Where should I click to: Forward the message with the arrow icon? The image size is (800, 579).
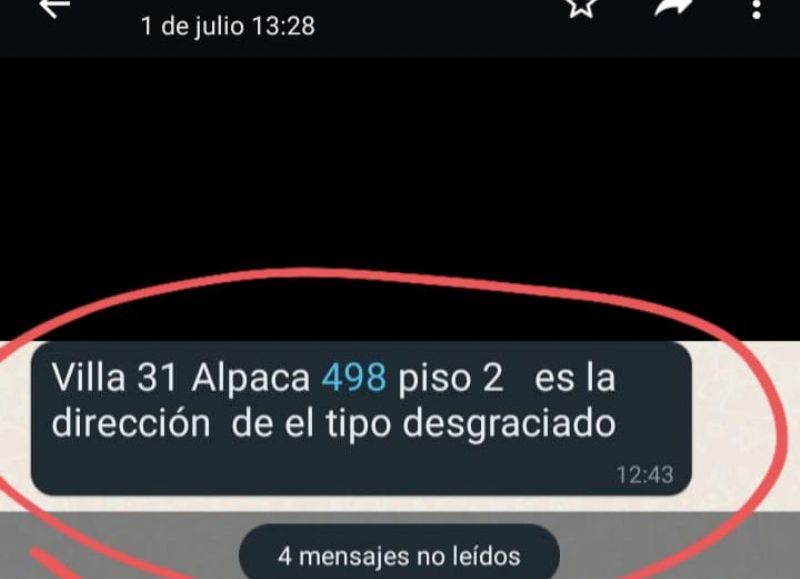click(x=674, y=6)
